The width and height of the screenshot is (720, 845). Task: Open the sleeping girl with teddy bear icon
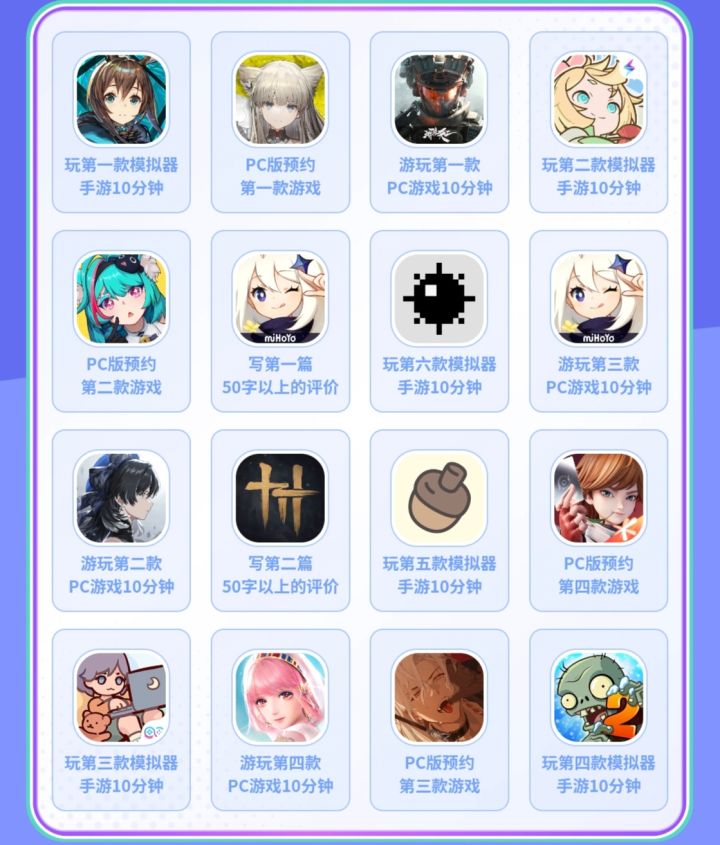[120, 700]
